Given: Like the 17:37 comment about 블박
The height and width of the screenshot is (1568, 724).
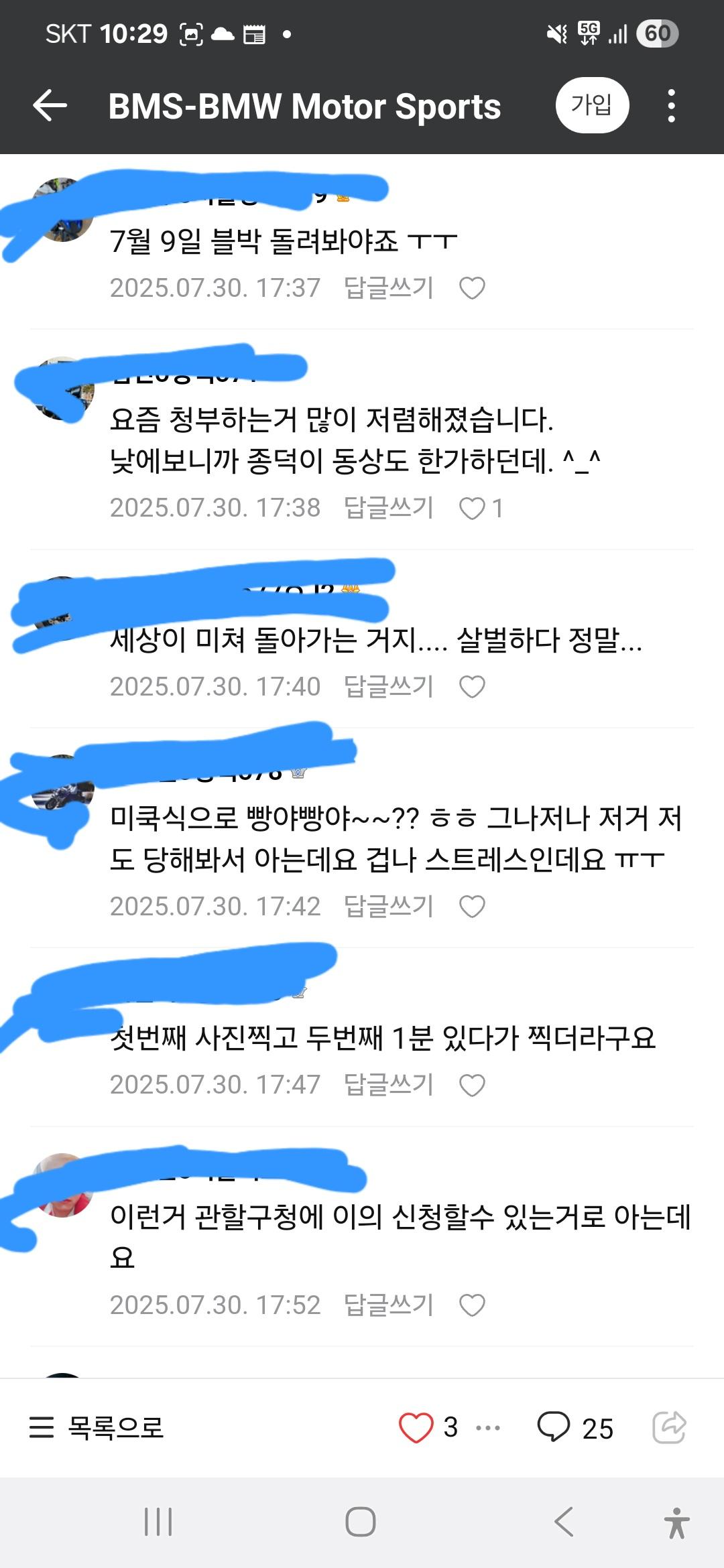Looking at the screenshot, I should [x=472, y=288].
